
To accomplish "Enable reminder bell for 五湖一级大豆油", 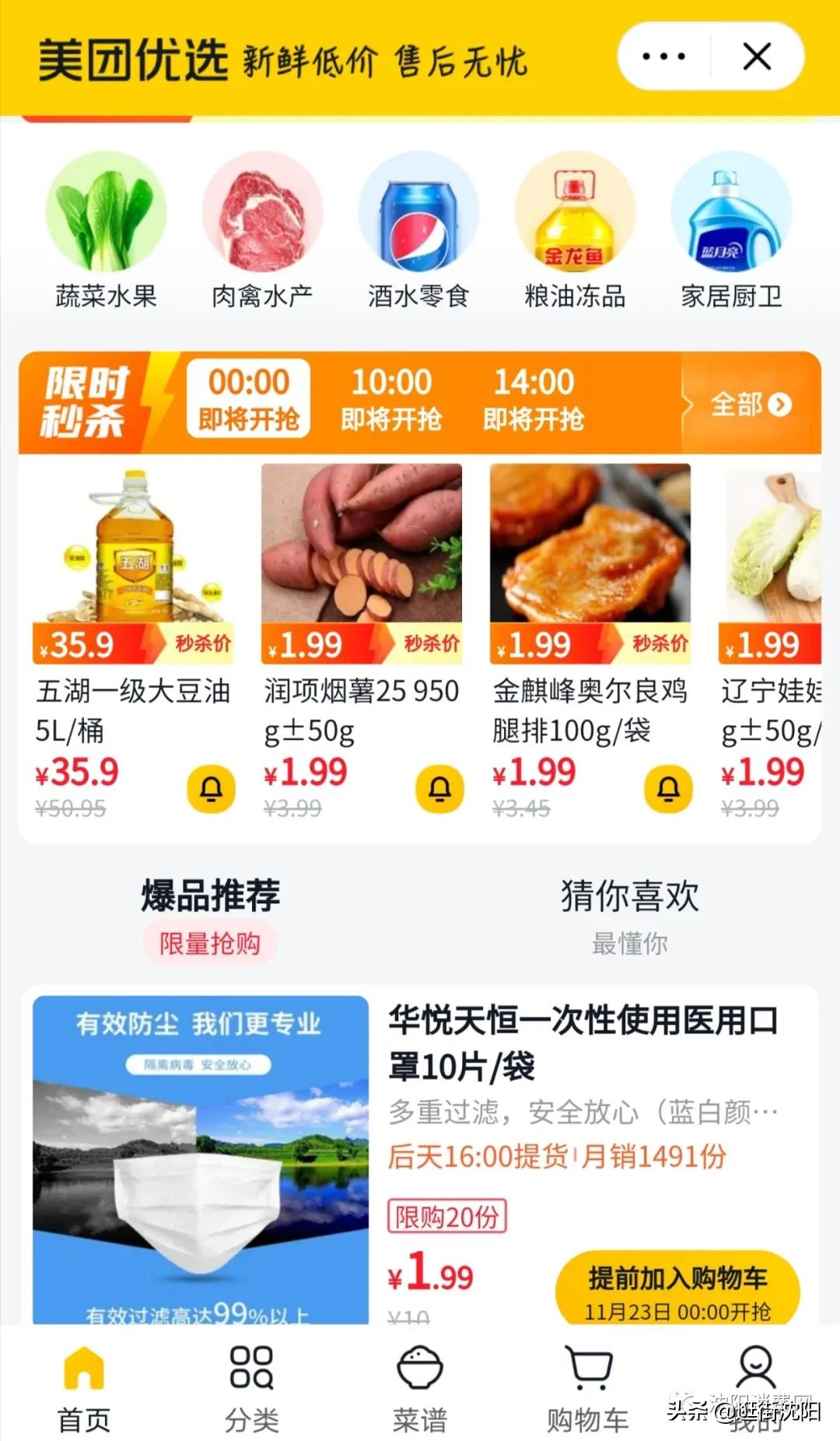I will (x=210, y=787).
